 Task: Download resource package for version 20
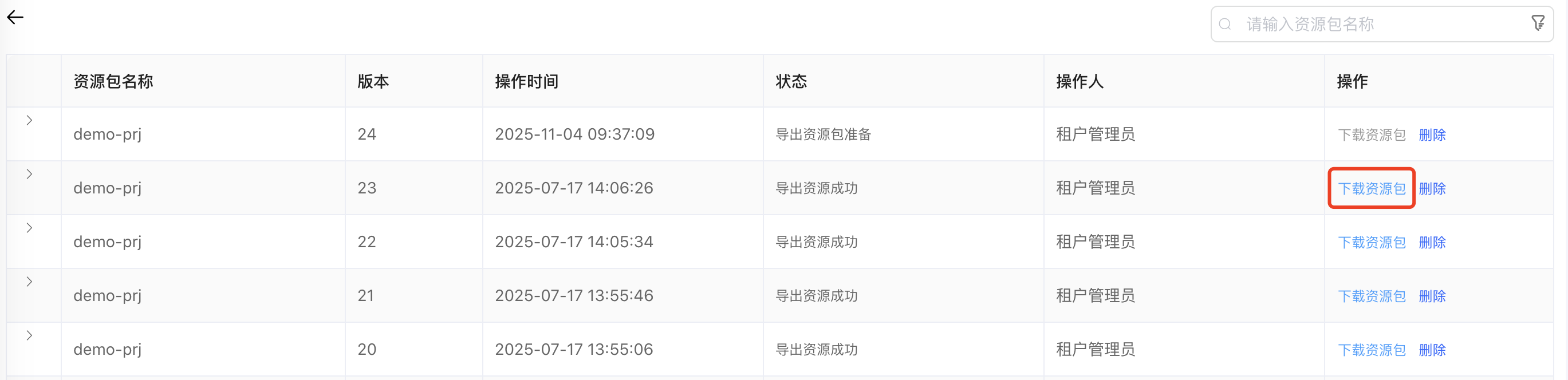[1372, 350]
